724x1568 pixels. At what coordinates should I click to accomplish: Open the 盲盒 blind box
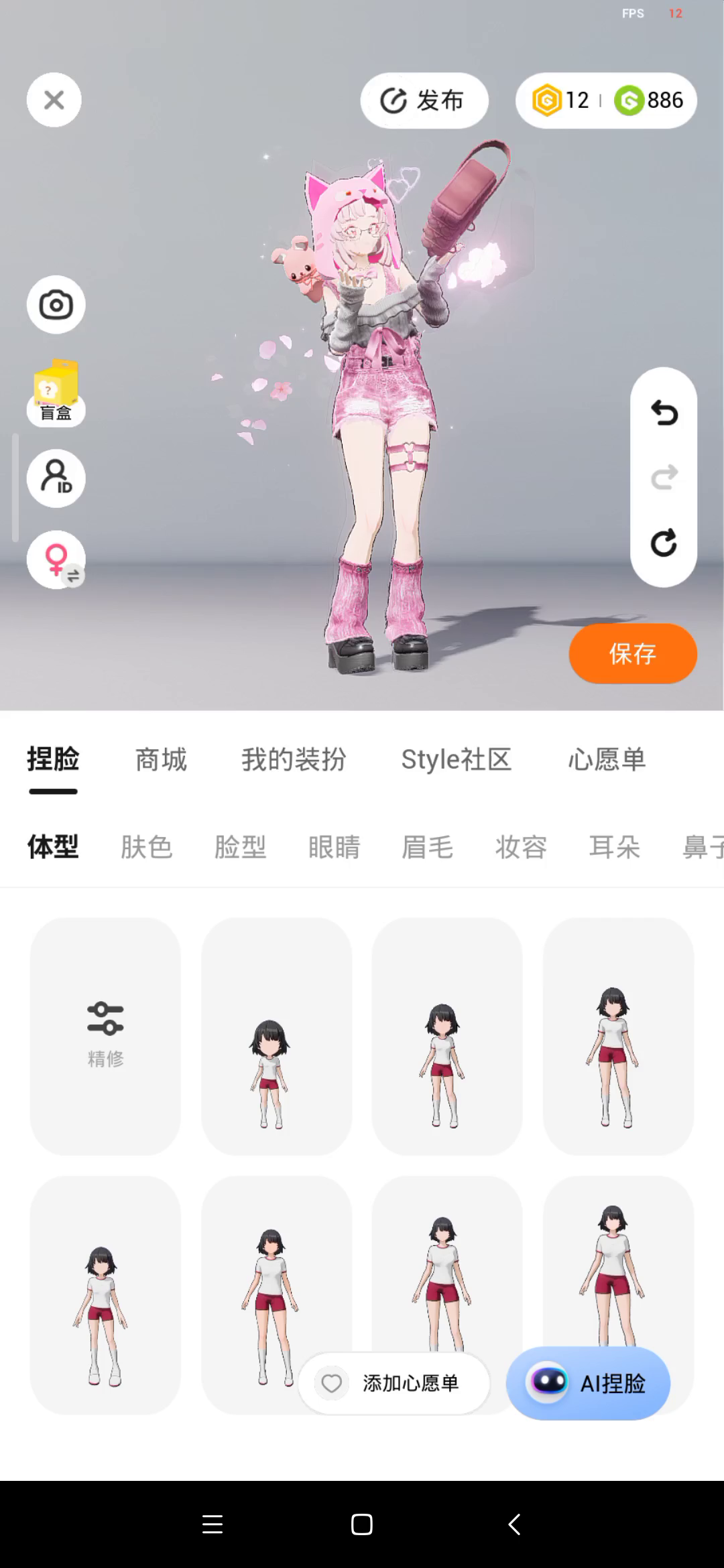[x=56, y=393]
